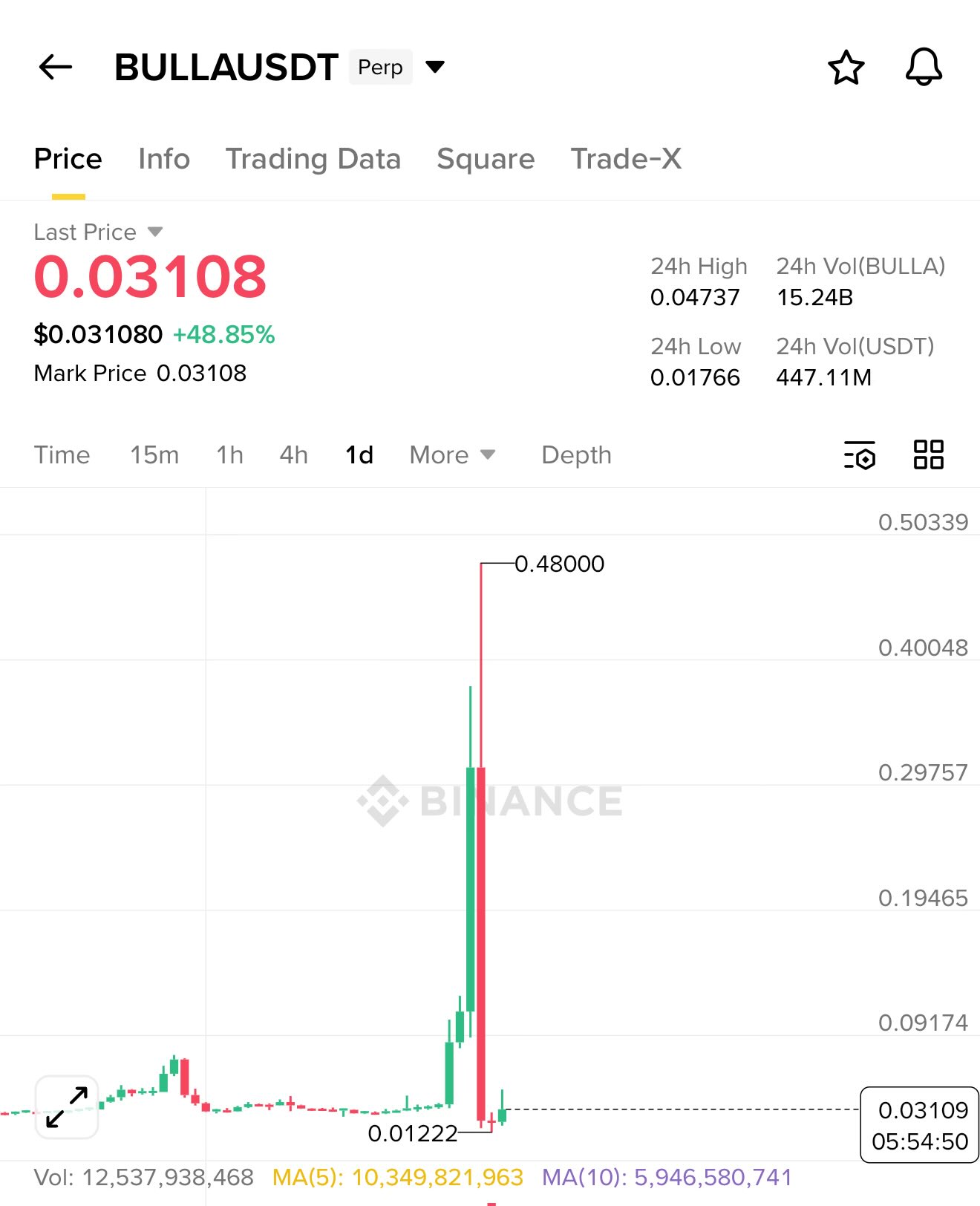Viewport: 980px width, 1206px height.
Task: Open the price alert bell
Action: [924, 68]
